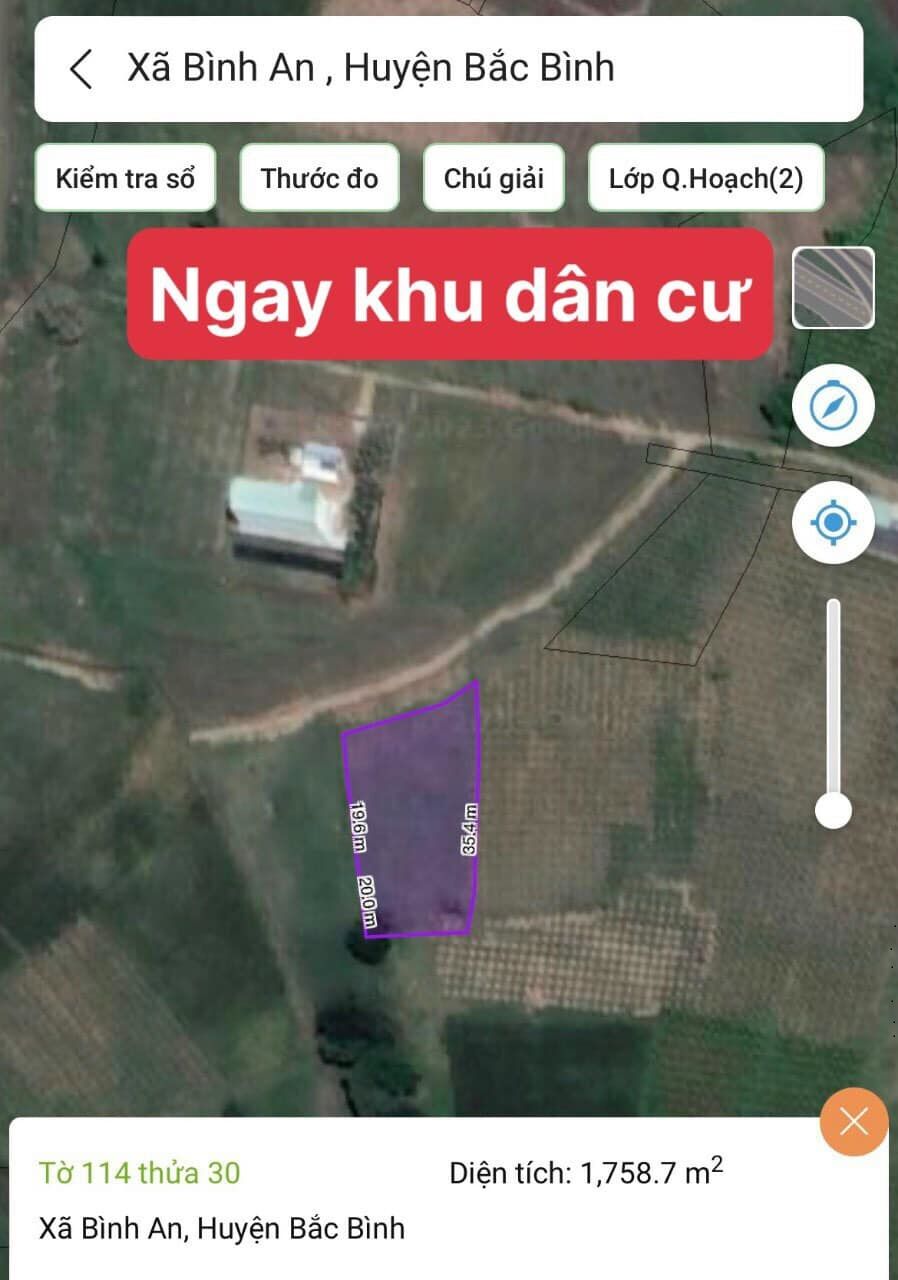Image resolution: width=898 pixels, height=1280 pixels.
Task: Open the compass orientation control
Action: click(x=833, y=405)
